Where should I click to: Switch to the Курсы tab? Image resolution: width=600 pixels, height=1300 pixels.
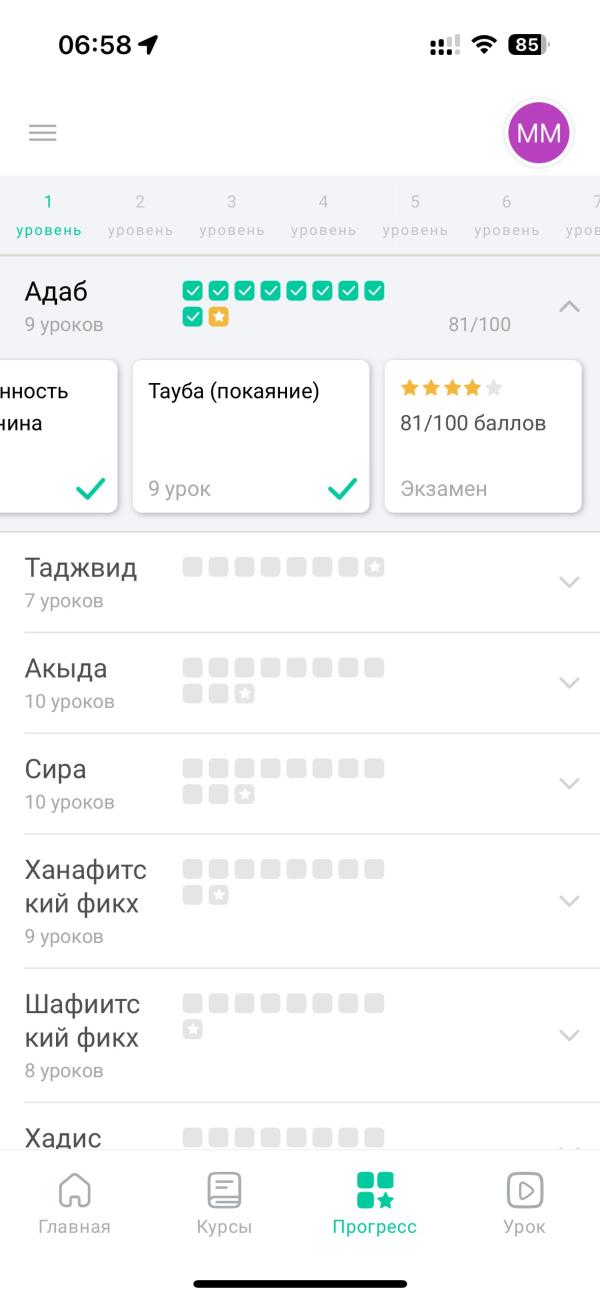(224, 1203)
